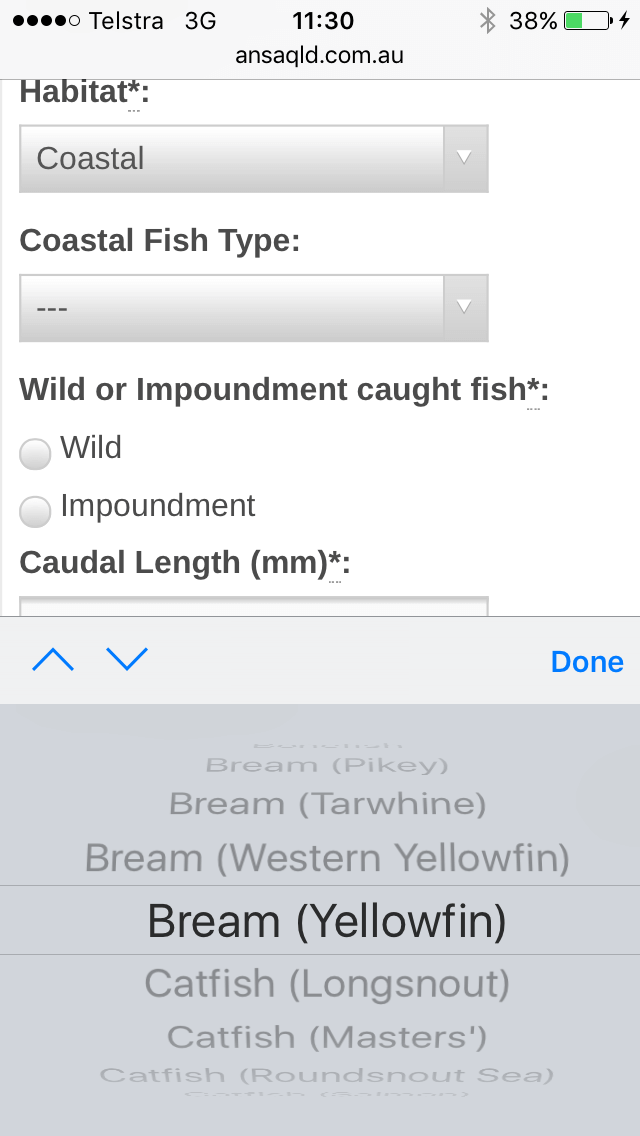Select Bream (Pikey) in the picker

click(x=327, y=765)
